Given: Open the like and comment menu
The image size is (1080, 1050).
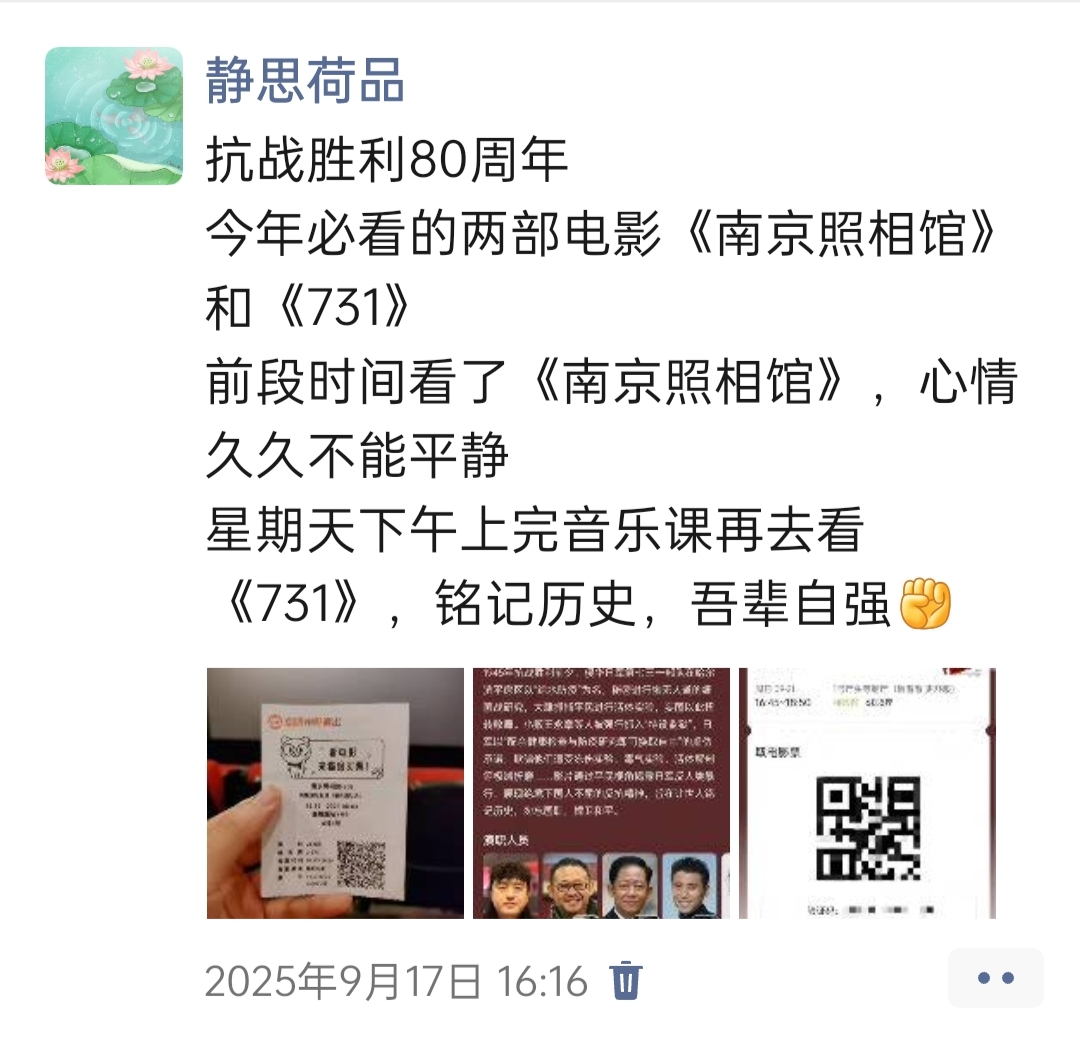Looking at the screenshot, I should coord(995,978).
